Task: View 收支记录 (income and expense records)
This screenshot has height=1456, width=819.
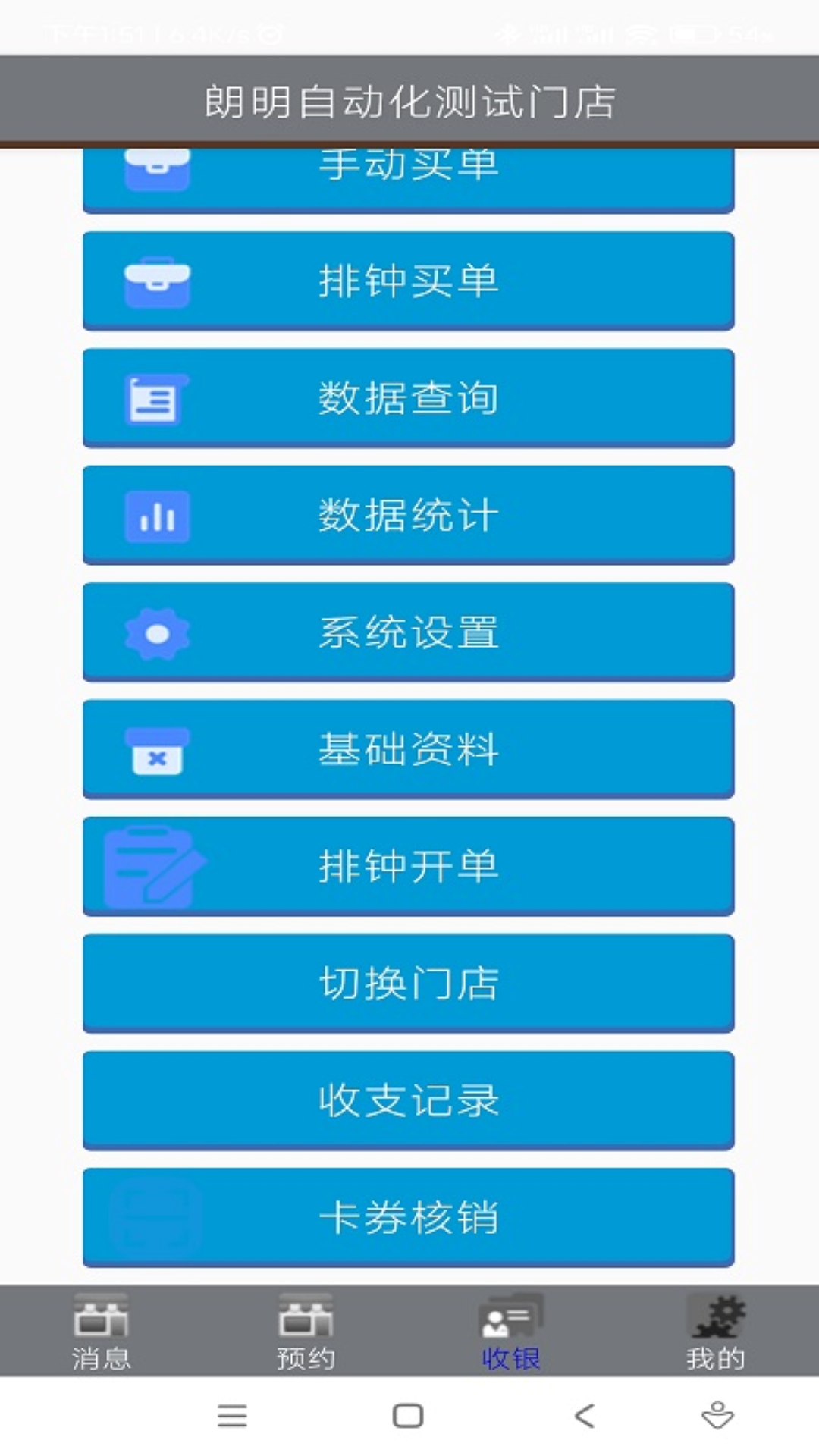Action: 408,1100
